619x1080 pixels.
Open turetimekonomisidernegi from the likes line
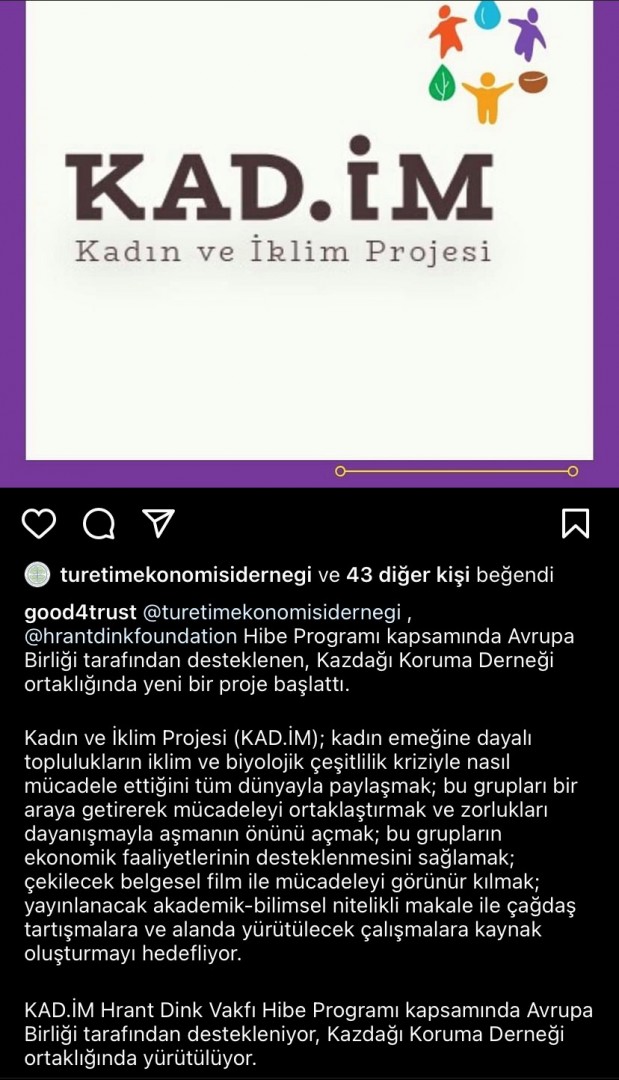186,575
